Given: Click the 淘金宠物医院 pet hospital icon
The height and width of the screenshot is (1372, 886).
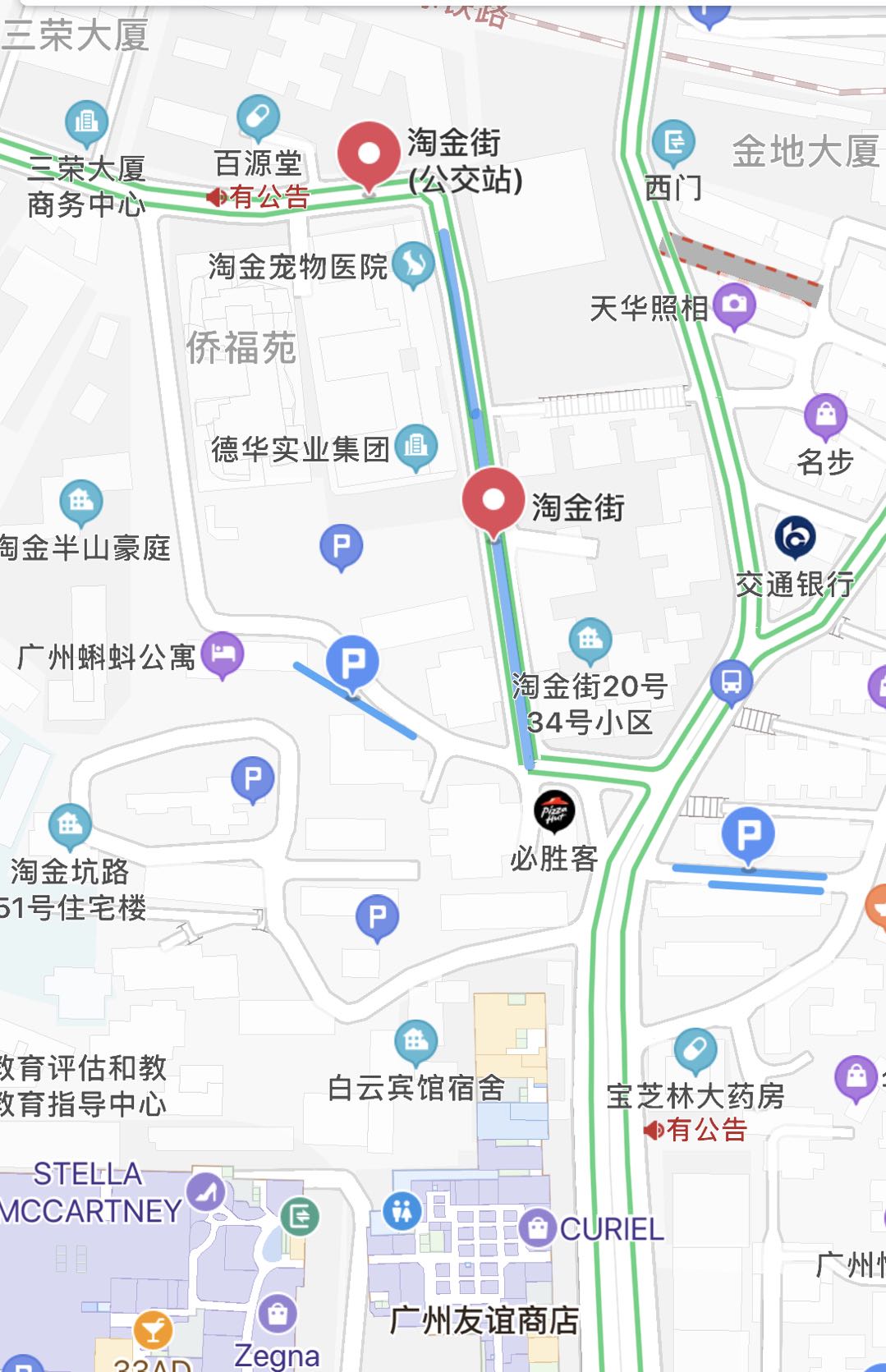Looking at the screenshot, I should click(414, 264).
